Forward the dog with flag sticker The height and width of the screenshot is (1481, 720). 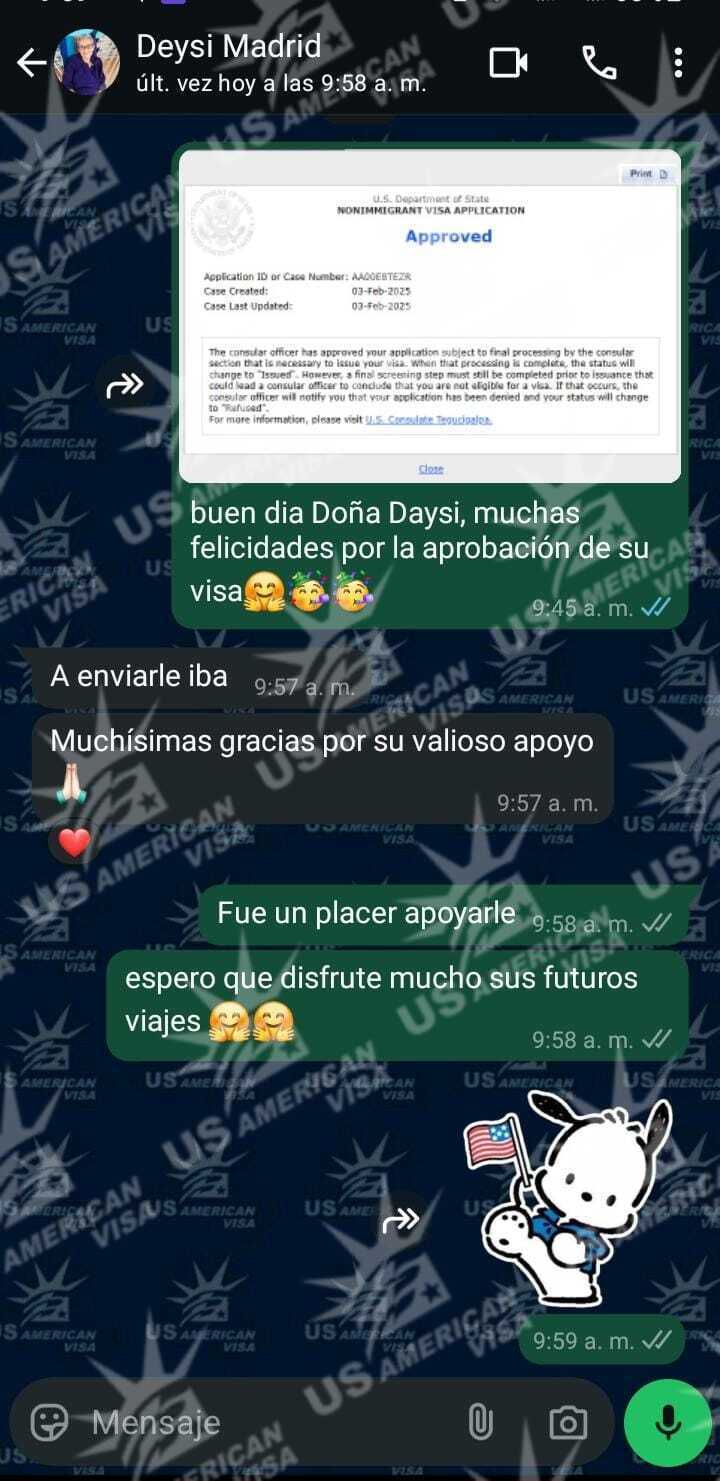click(400, 1219)
